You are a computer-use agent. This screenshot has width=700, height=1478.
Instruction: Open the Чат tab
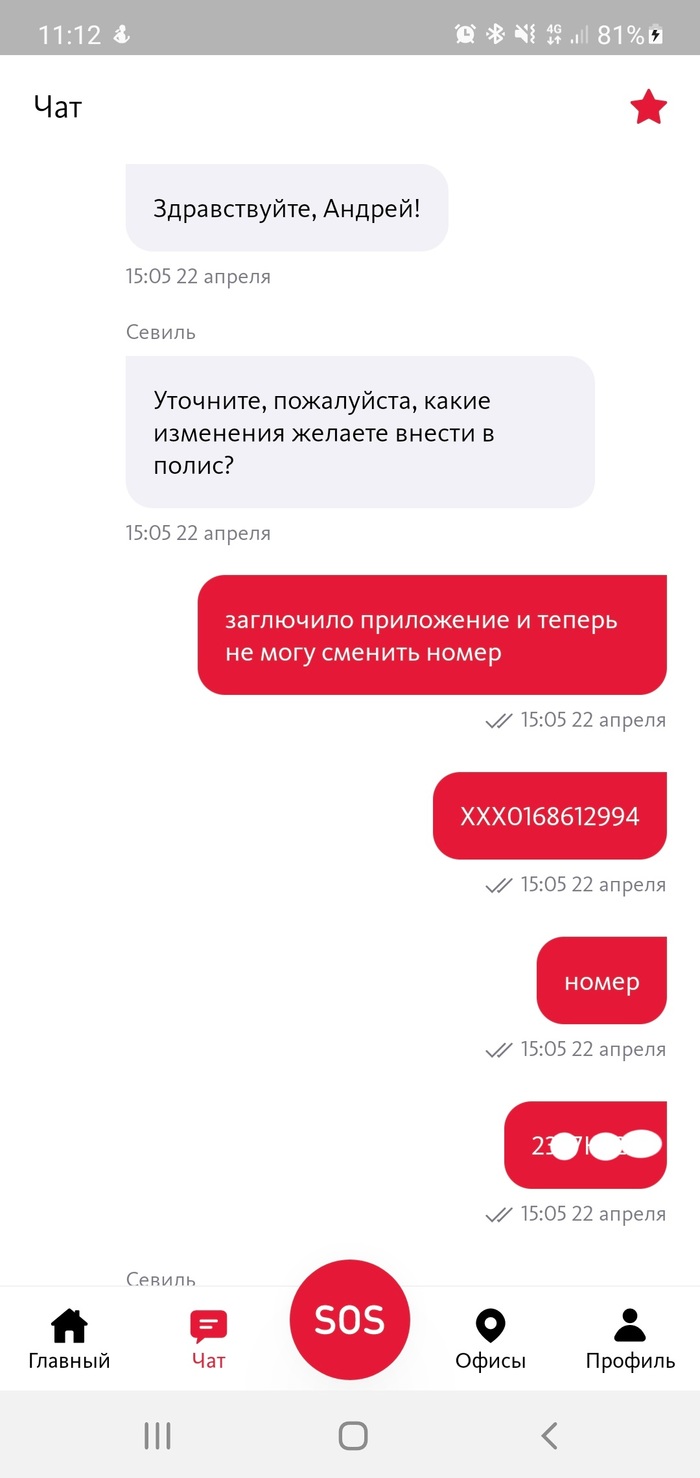click(208, 1338)
